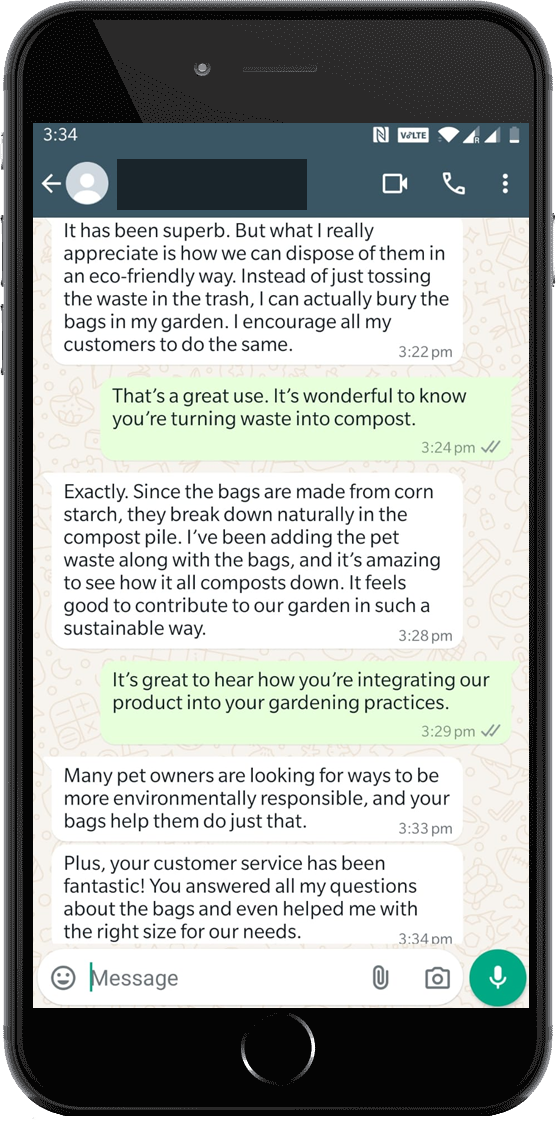This screenshot has height=1127, width=556.
Task: Start a voice call
Action: (453, 183)
